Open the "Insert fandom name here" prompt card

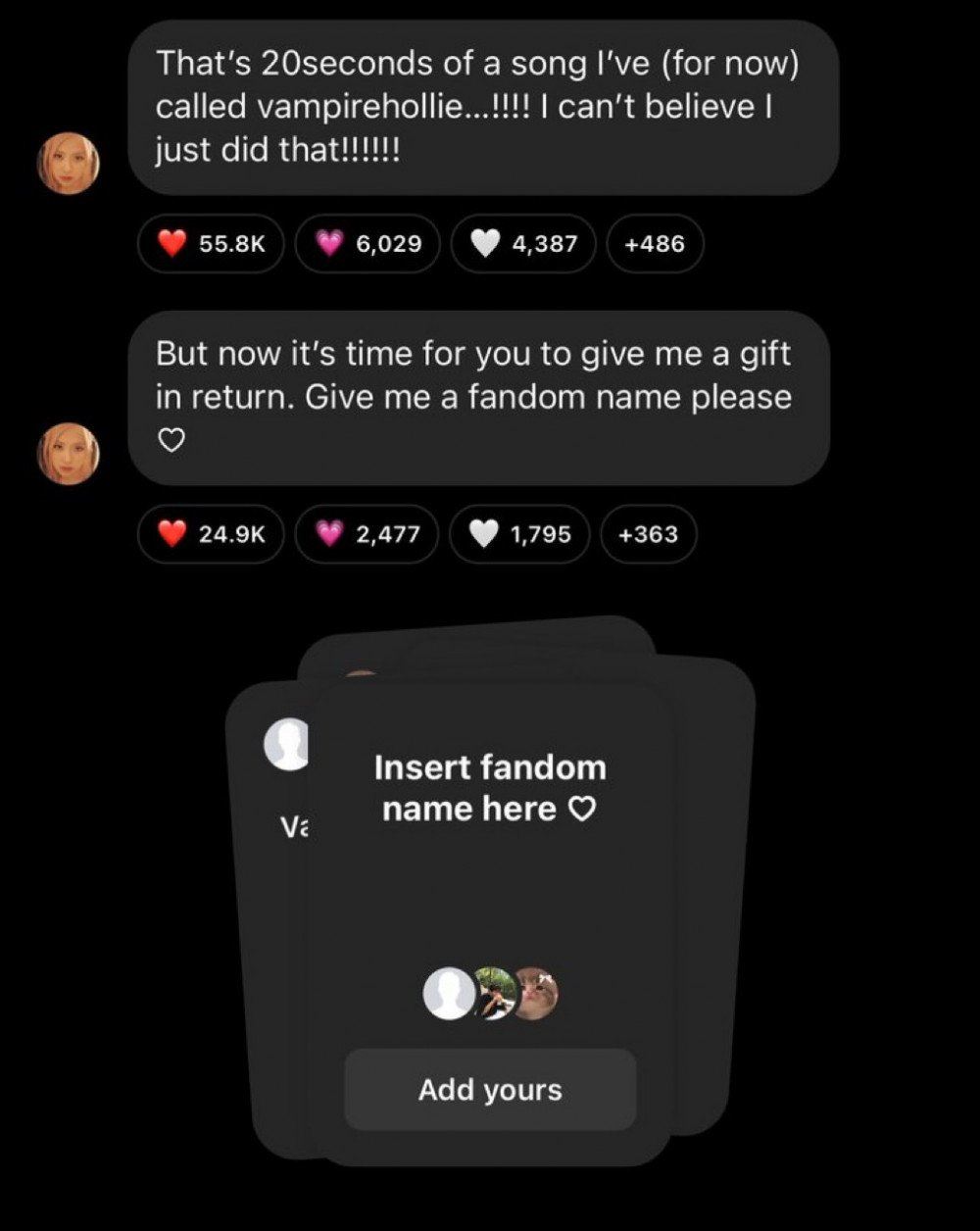[490, 787]
